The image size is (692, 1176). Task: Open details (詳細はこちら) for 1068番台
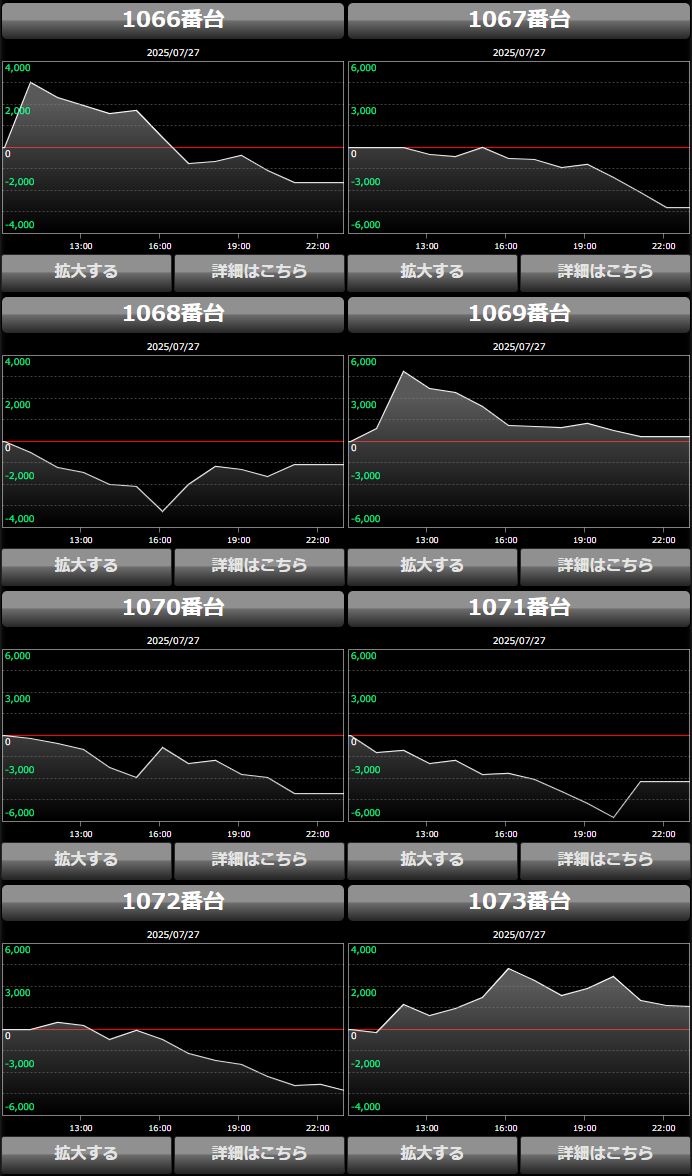coord(259,567)
